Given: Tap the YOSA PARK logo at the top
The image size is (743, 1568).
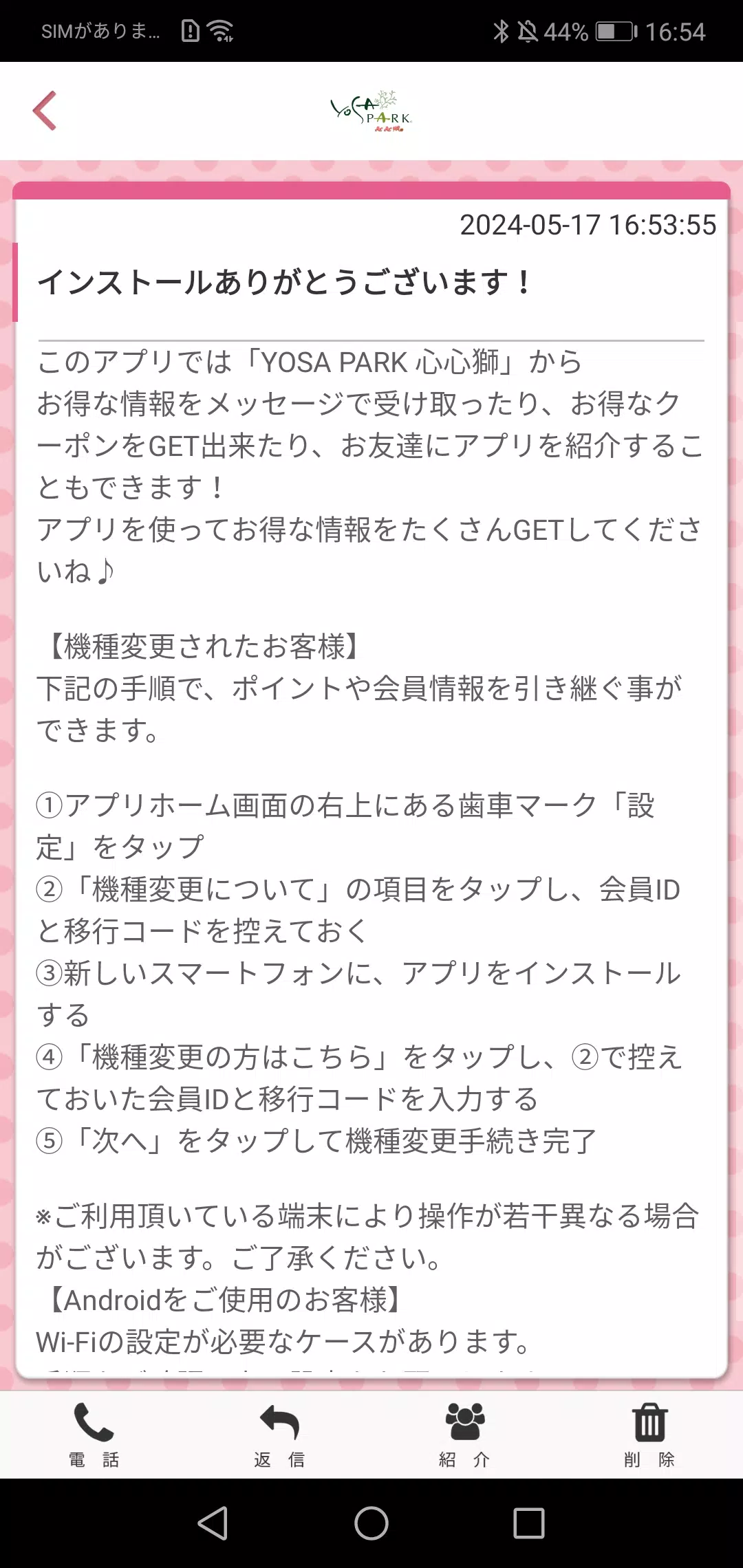Looking at the screenshot, I should pos(370,112).
